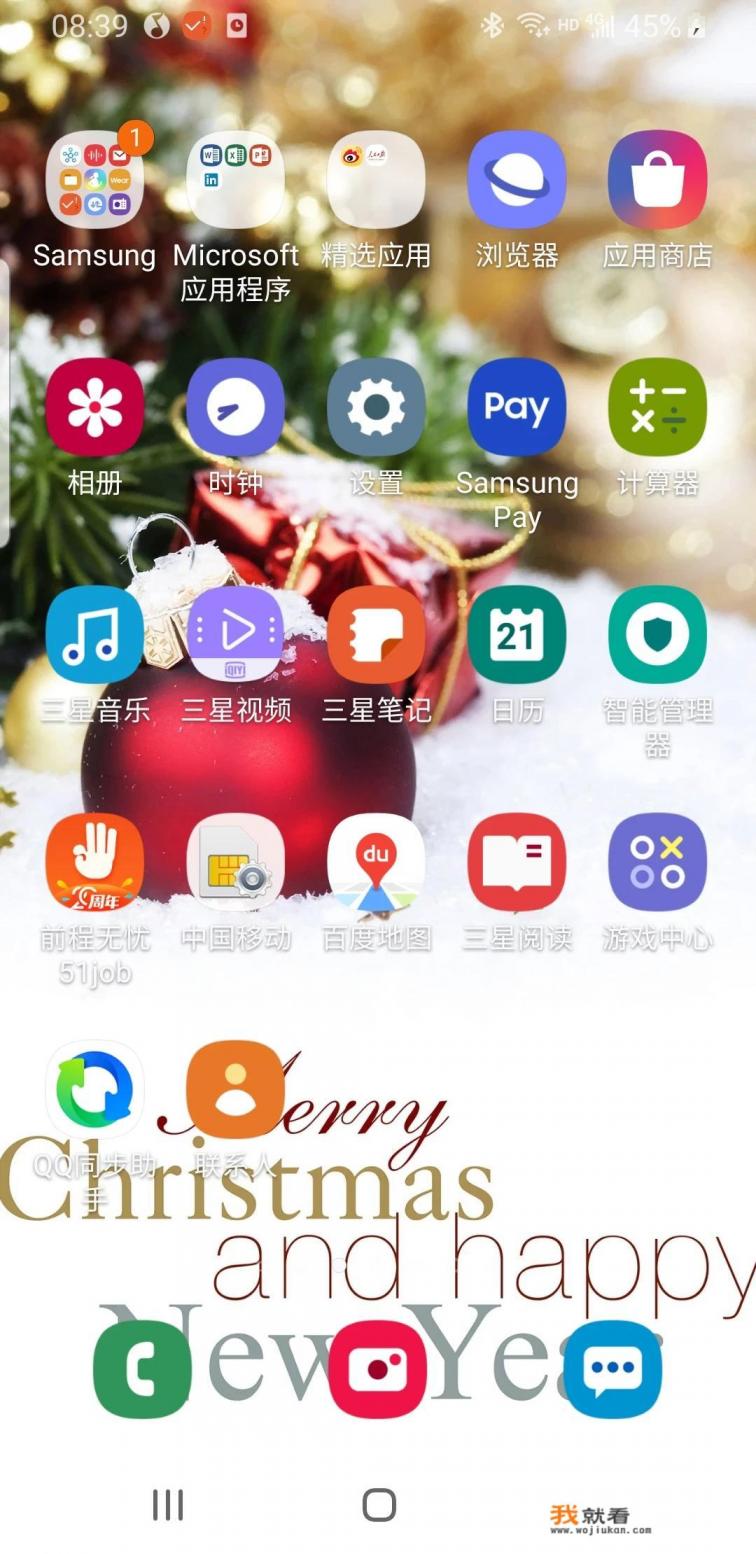Open the 计算器 calculator
The width and height of the screenshot is (756, 1554).
tap(657, 407)
